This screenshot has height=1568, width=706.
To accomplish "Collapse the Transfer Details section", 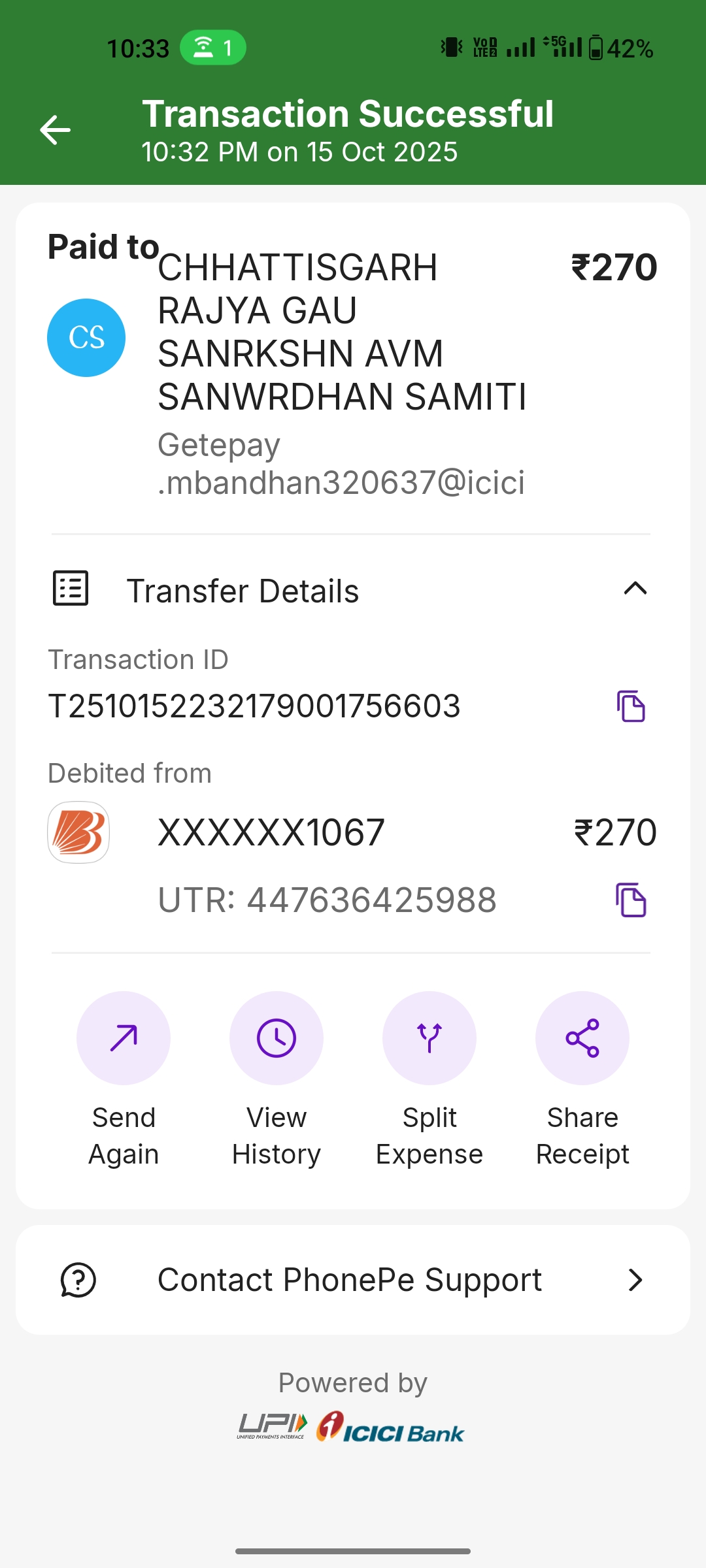I will (635, 589).
